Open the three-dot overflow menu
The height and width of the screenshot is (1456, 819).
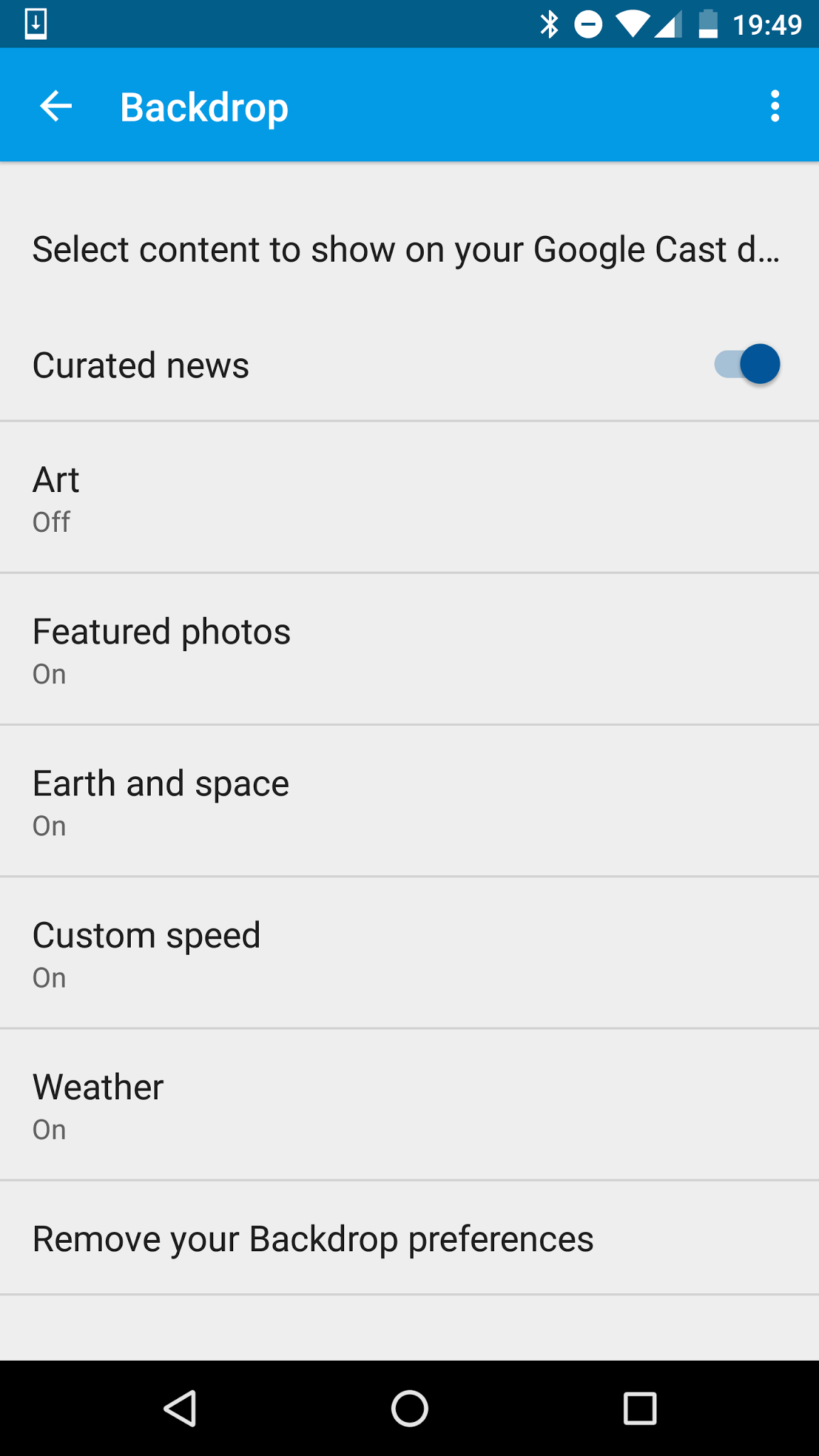(775, 107)
